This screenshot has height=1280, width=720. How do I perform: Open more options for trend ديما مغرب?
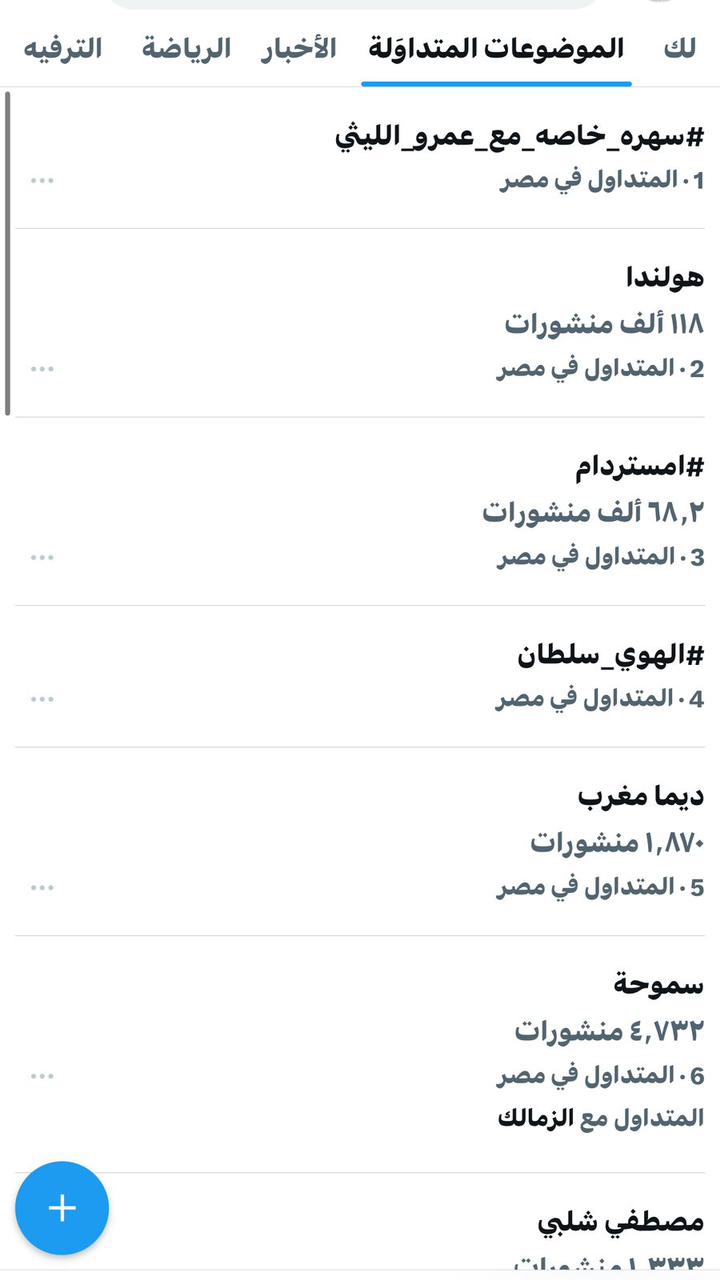coord(42,887)
